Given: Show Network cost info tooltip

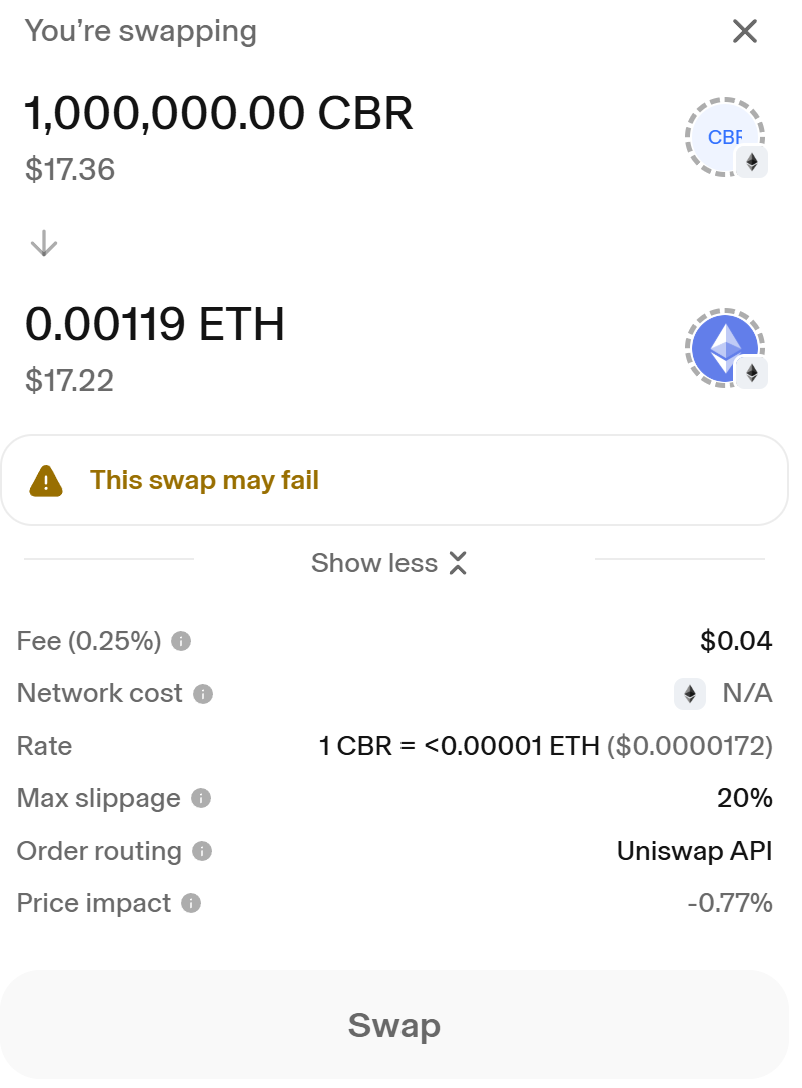Looking at the screenshot, I should (x=203, y=694).
